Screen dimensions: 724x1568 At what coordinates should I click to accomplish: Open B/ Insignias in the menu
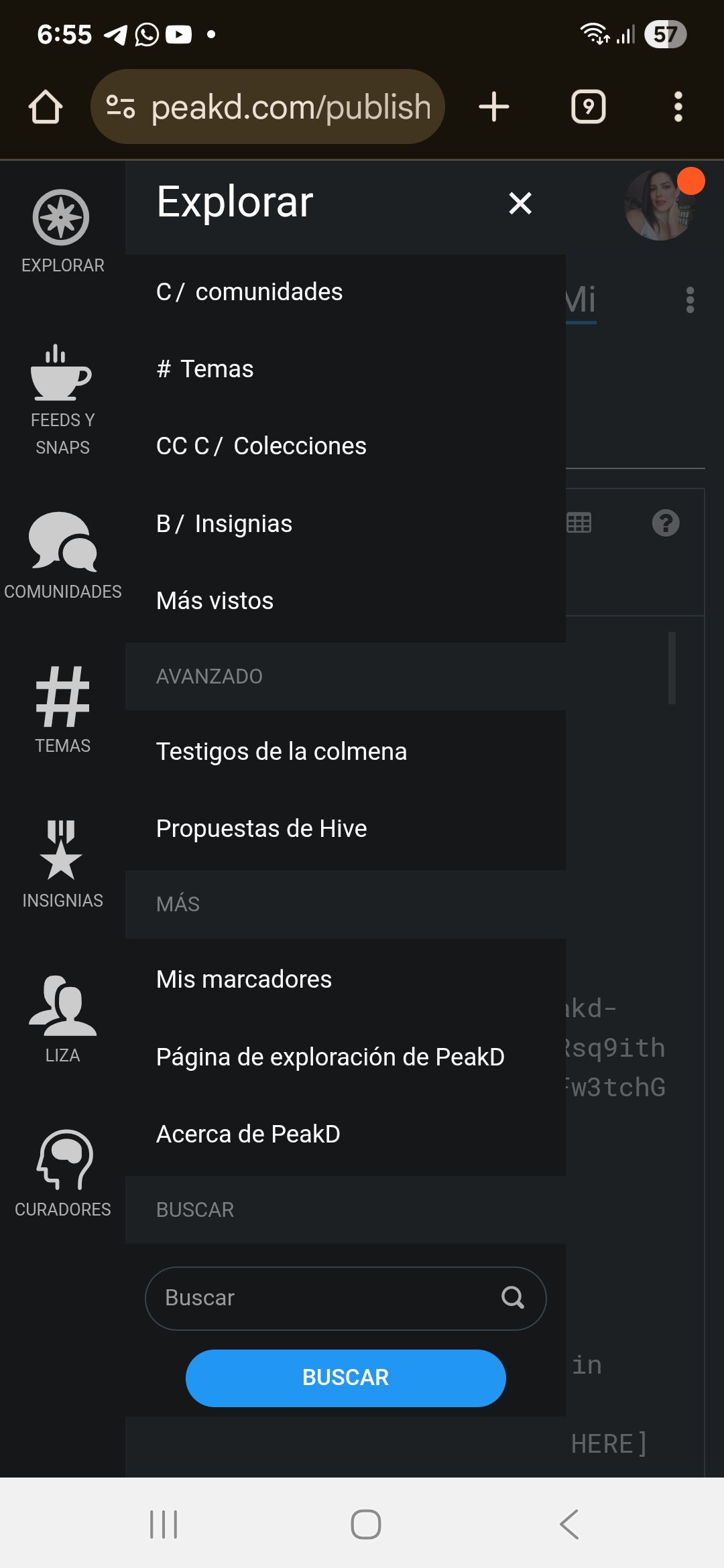[224, 524]
